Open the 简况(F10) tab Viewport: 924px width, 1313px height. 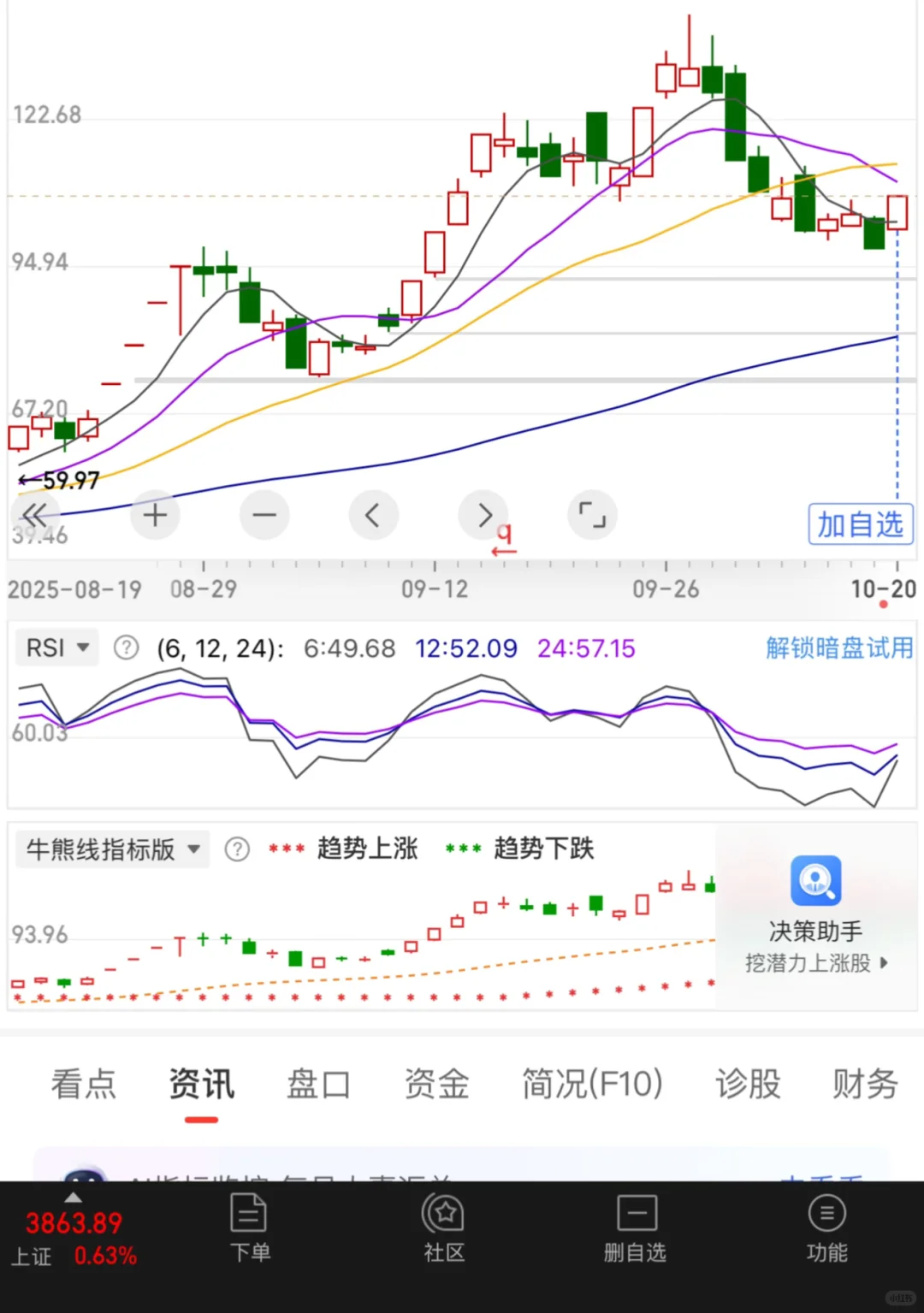[x=592, y=1085]
